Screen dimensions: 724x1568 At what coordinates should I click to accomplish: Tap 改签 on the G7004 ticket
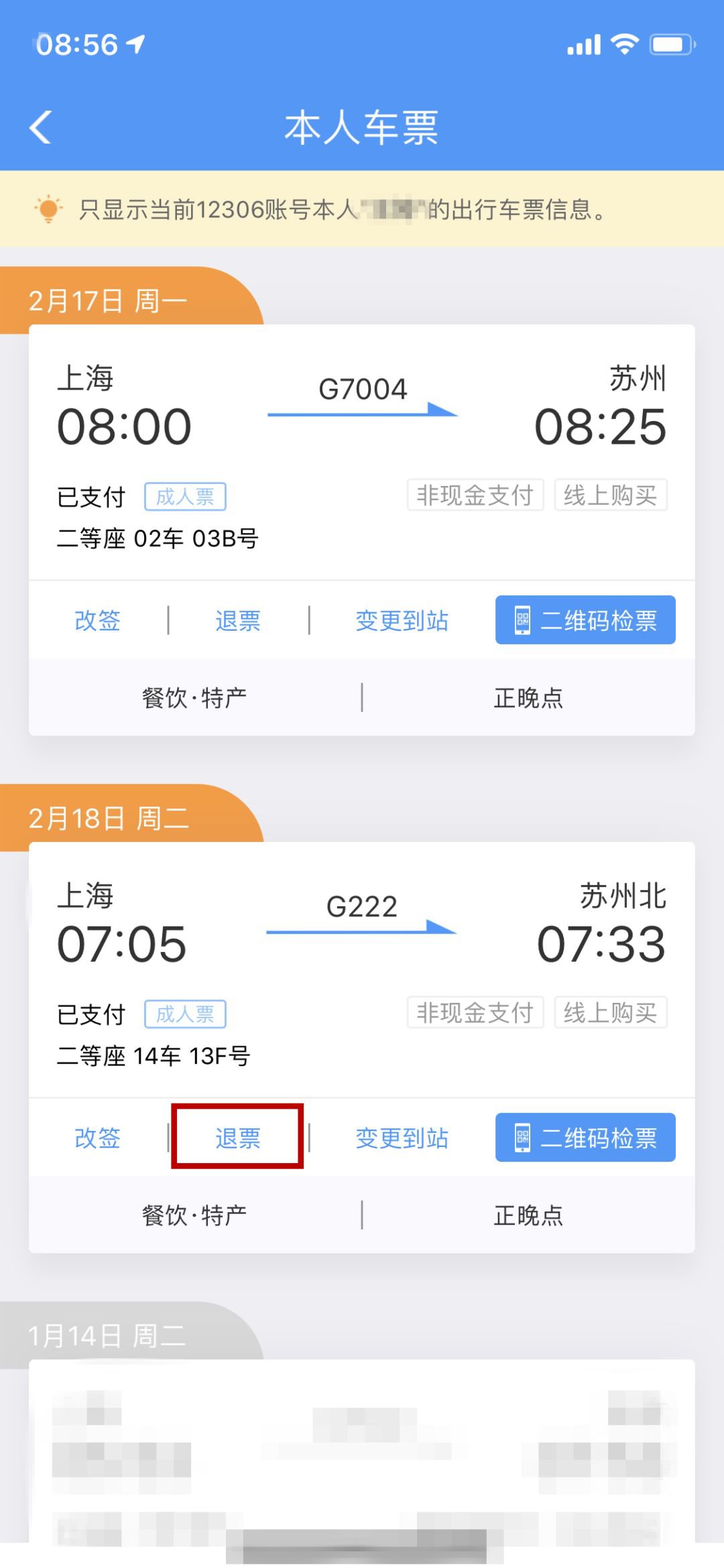pyautogui.click(x=98, y=621)
